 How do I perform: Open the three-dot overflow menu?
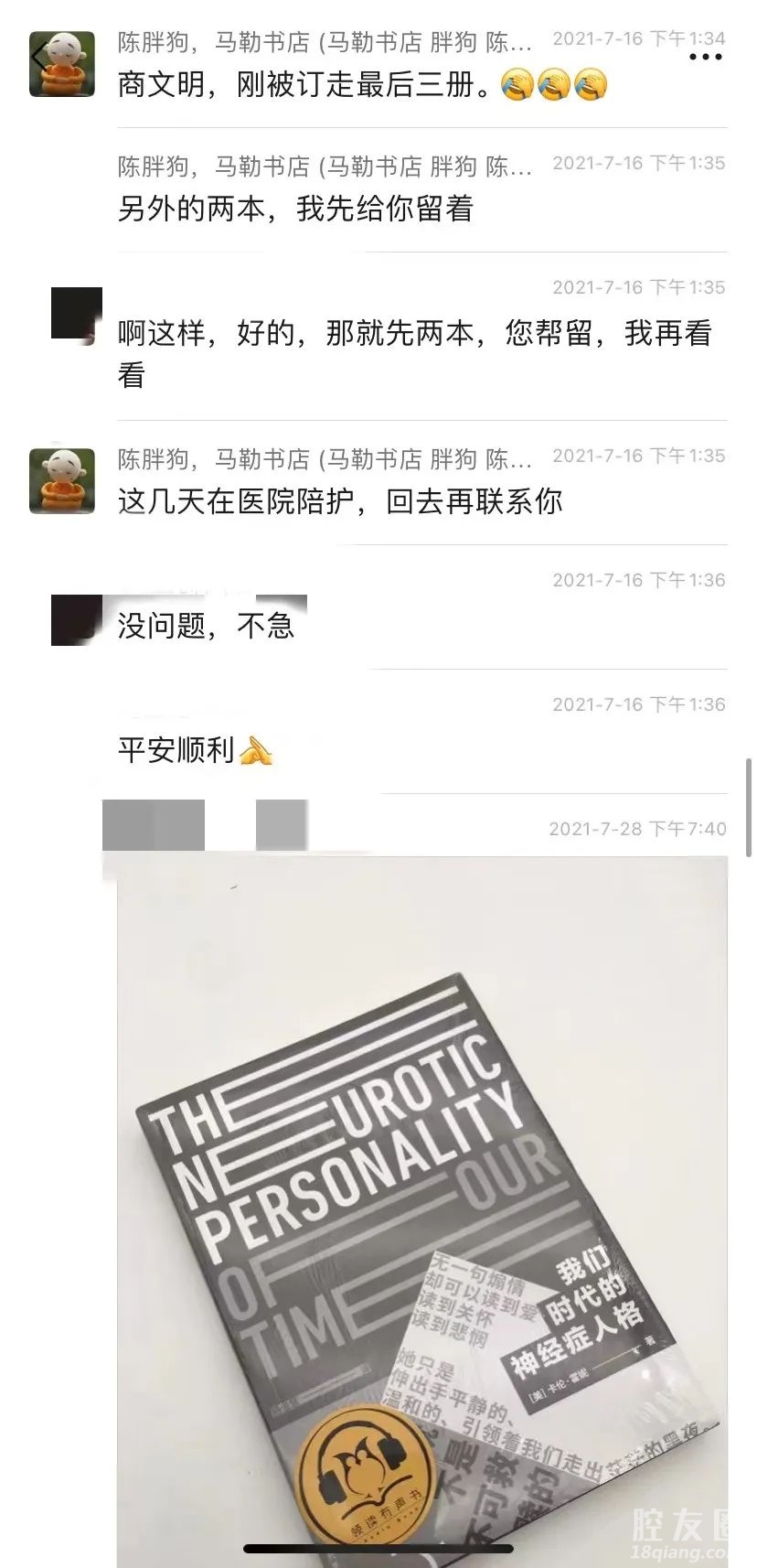point(705,57)
